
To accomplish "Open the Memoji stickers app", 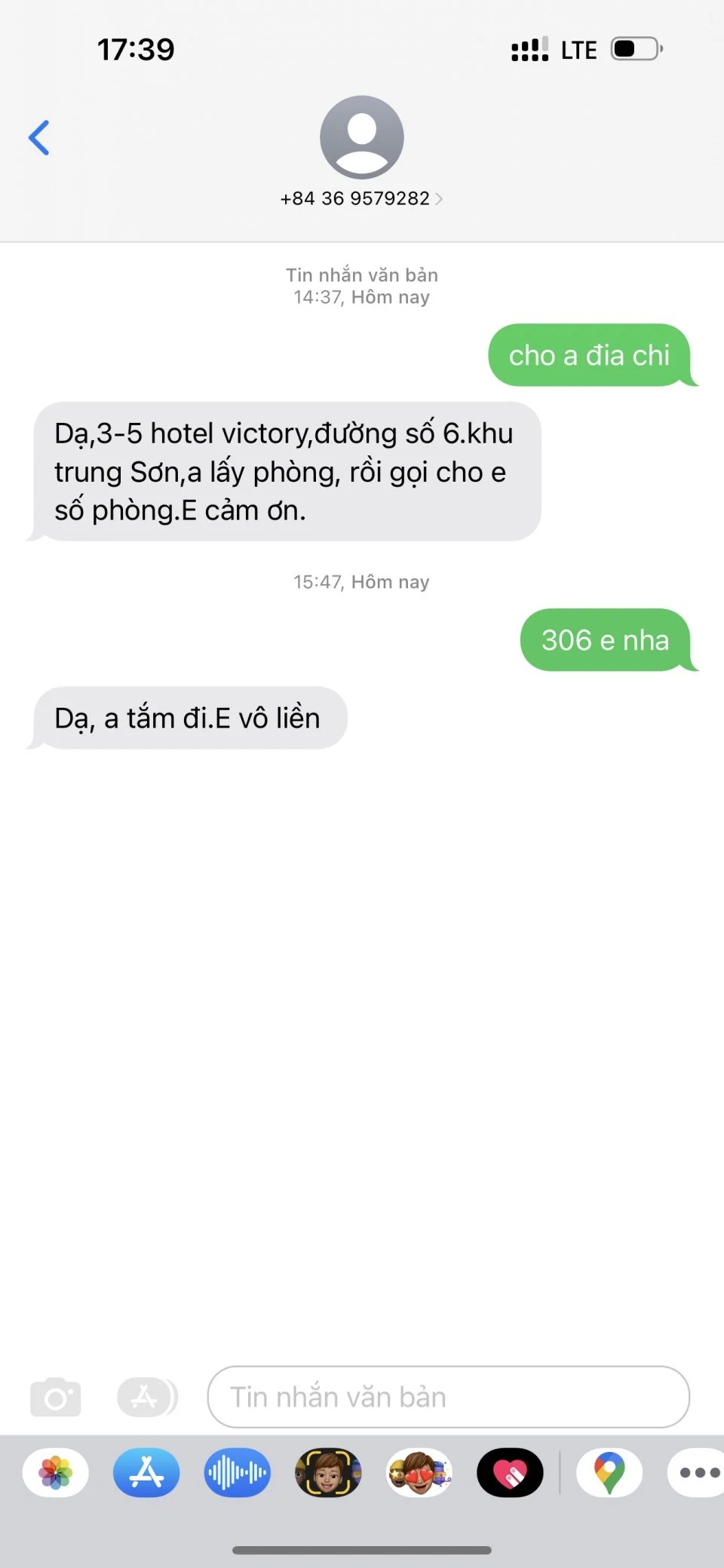I will point(419,1472).
